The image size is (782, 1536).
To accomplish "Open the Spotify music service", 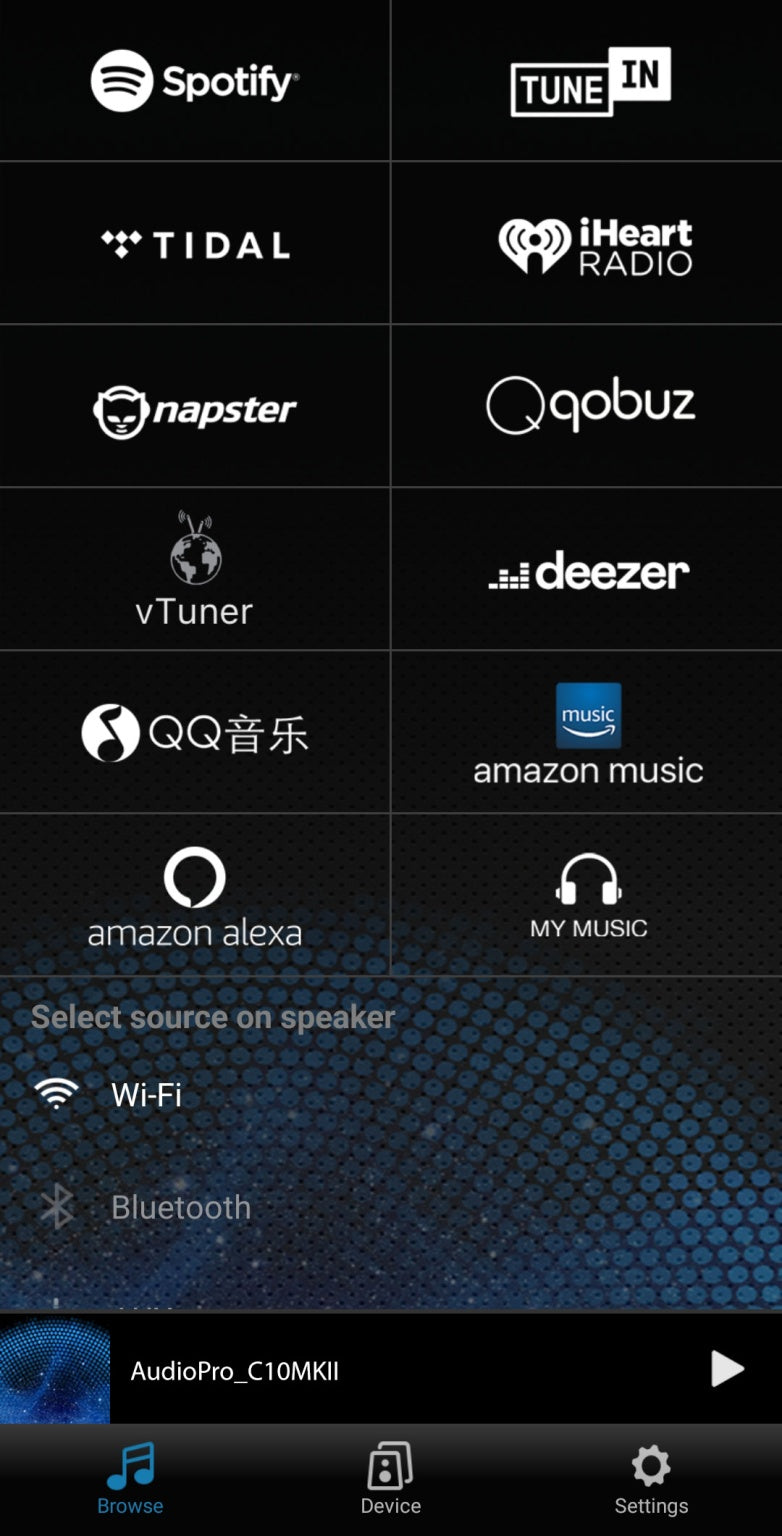I will point(195,81).
